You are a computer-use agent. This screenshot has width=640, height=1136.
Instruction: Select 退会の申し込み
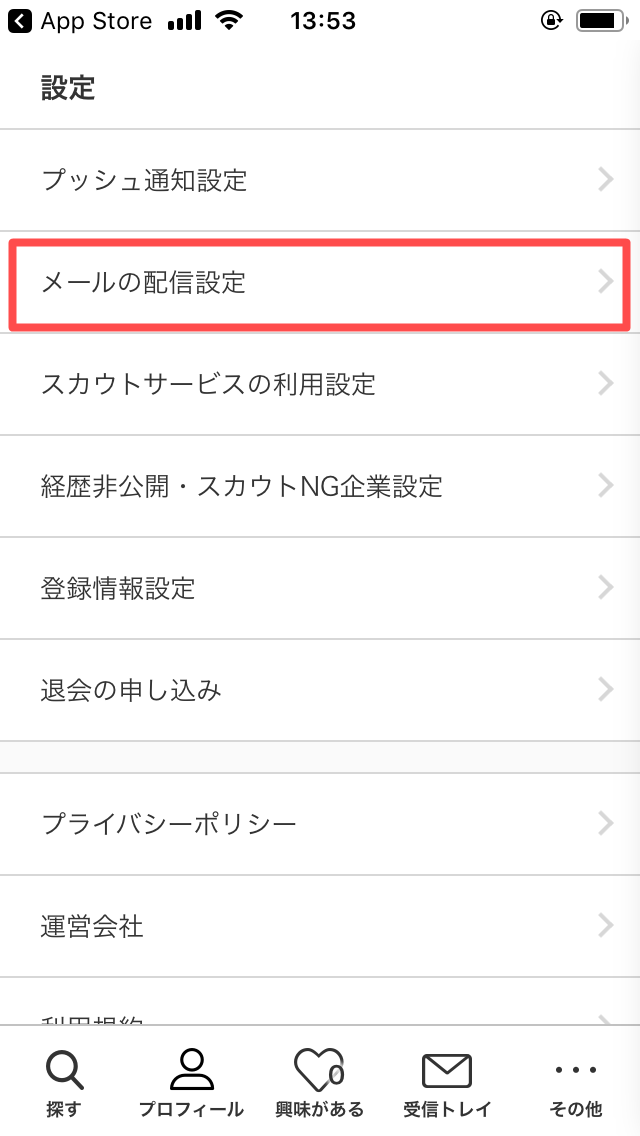coord(320,690)
